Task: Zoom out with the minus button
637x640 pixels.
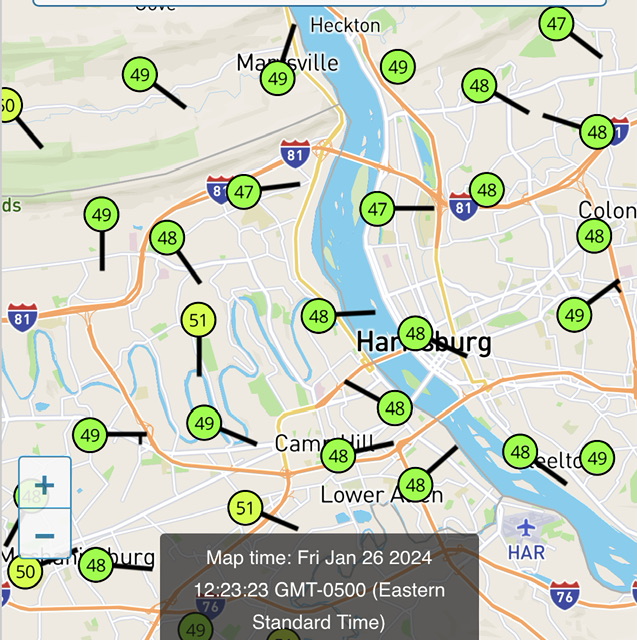Action: (45, 534)
